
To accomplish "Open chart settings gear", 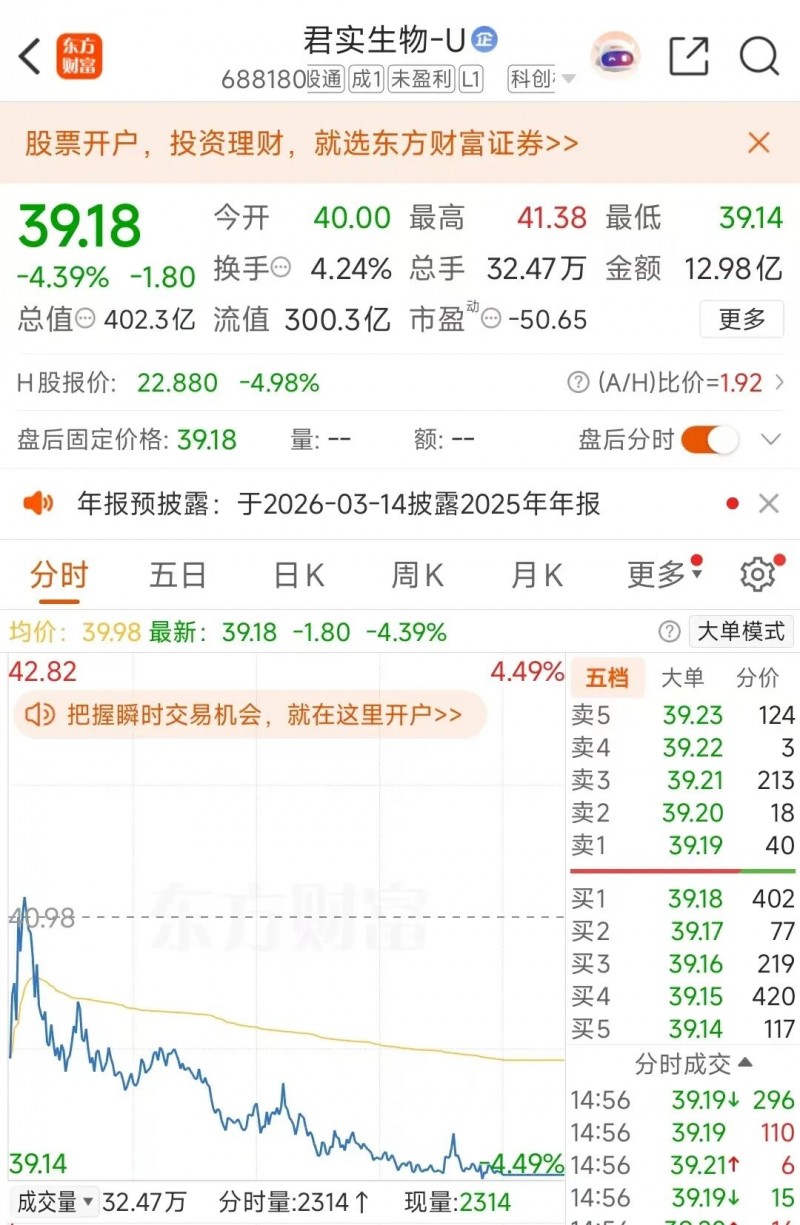I will tap(757, 575).
